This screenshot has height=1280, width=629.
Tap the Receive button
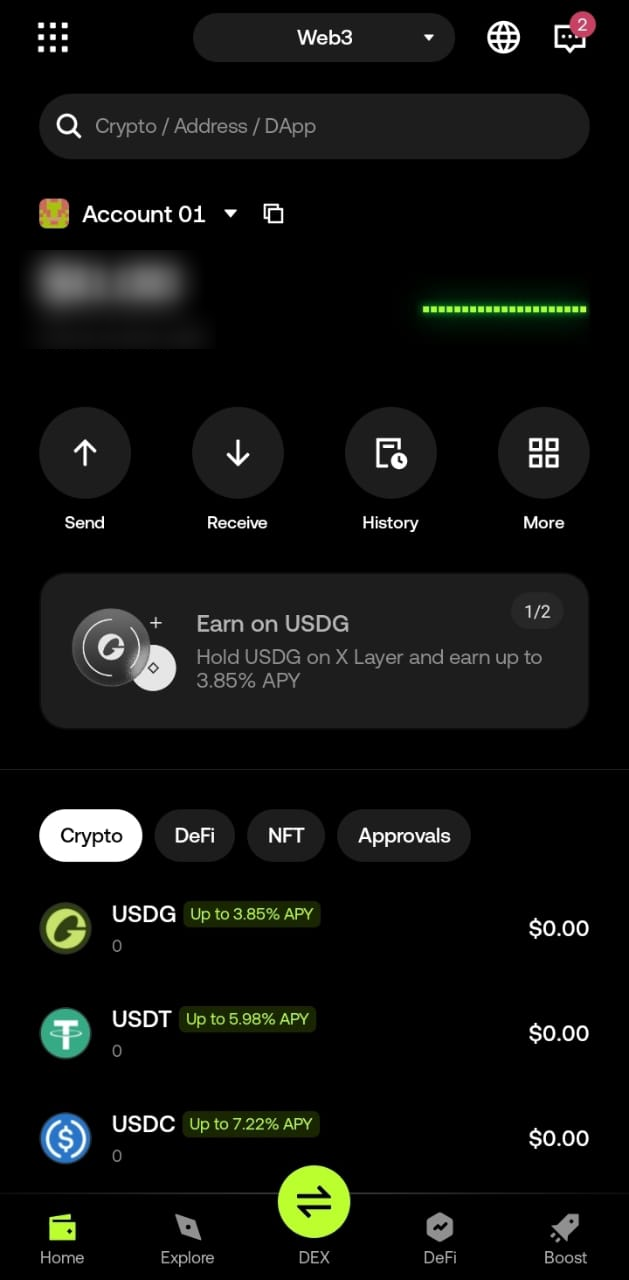click(x=238, y=454)
